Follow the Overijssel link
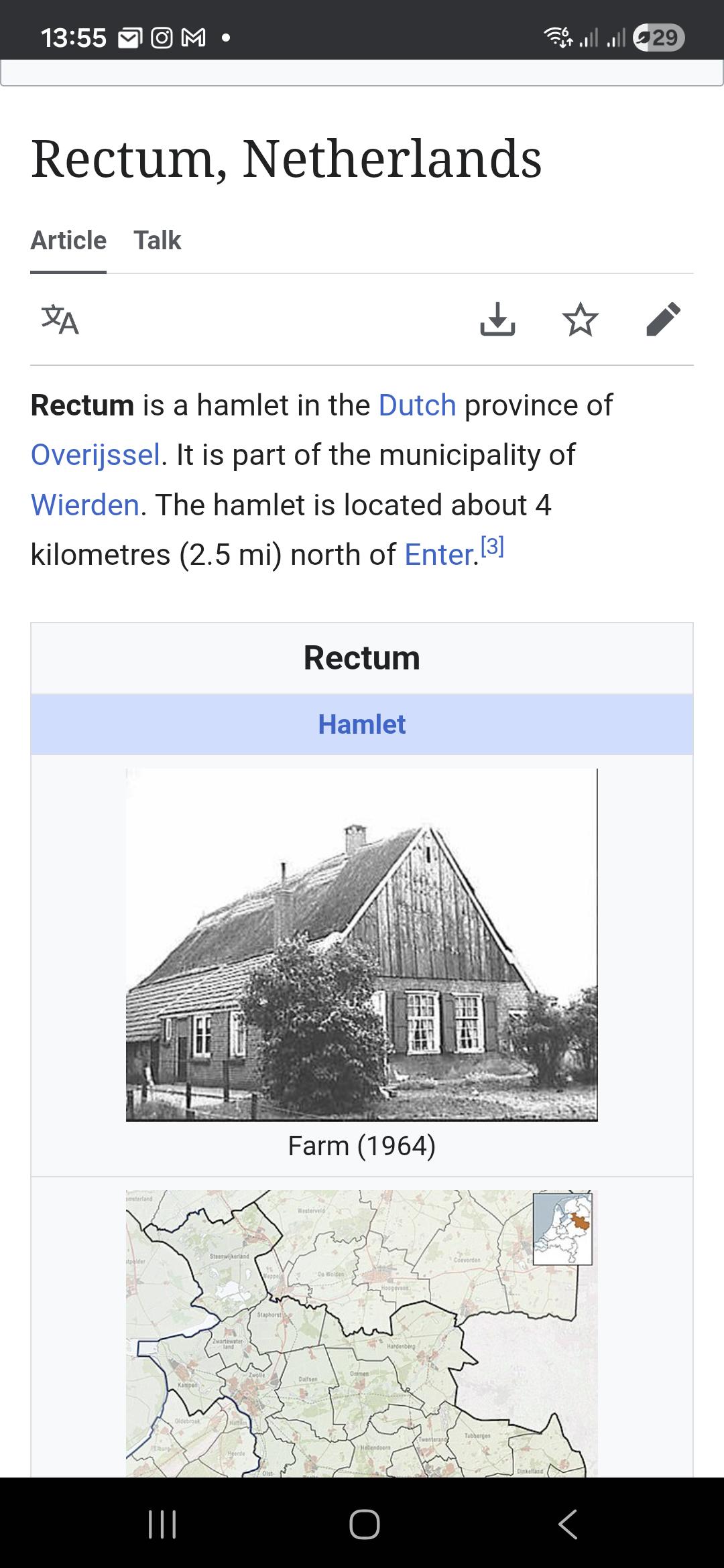The image size is (724, 1568). (95, 454)
